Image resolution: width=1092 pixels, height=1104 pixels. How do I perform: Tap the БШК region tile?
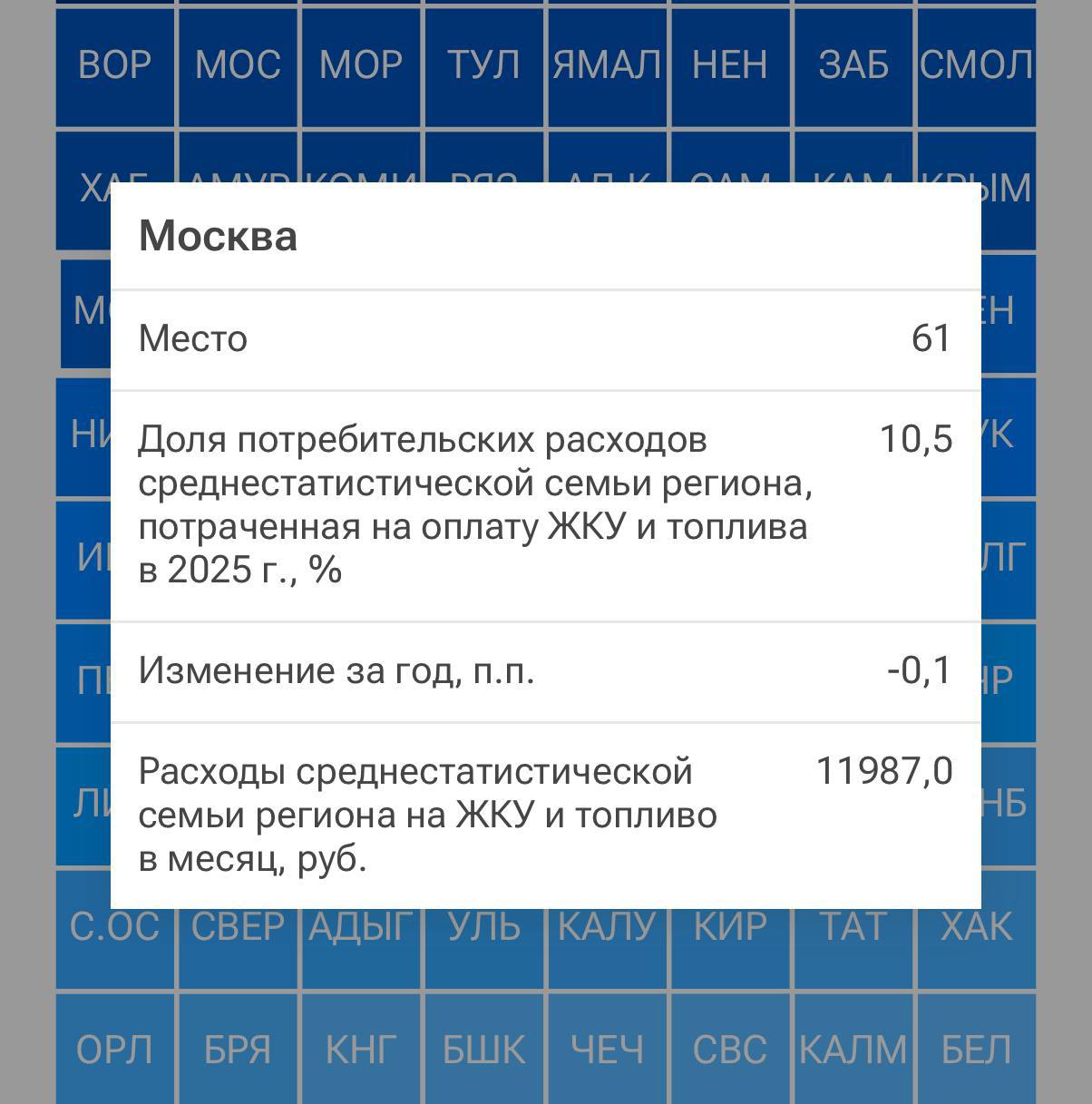pyautogui.click(x=484, y=1049)
